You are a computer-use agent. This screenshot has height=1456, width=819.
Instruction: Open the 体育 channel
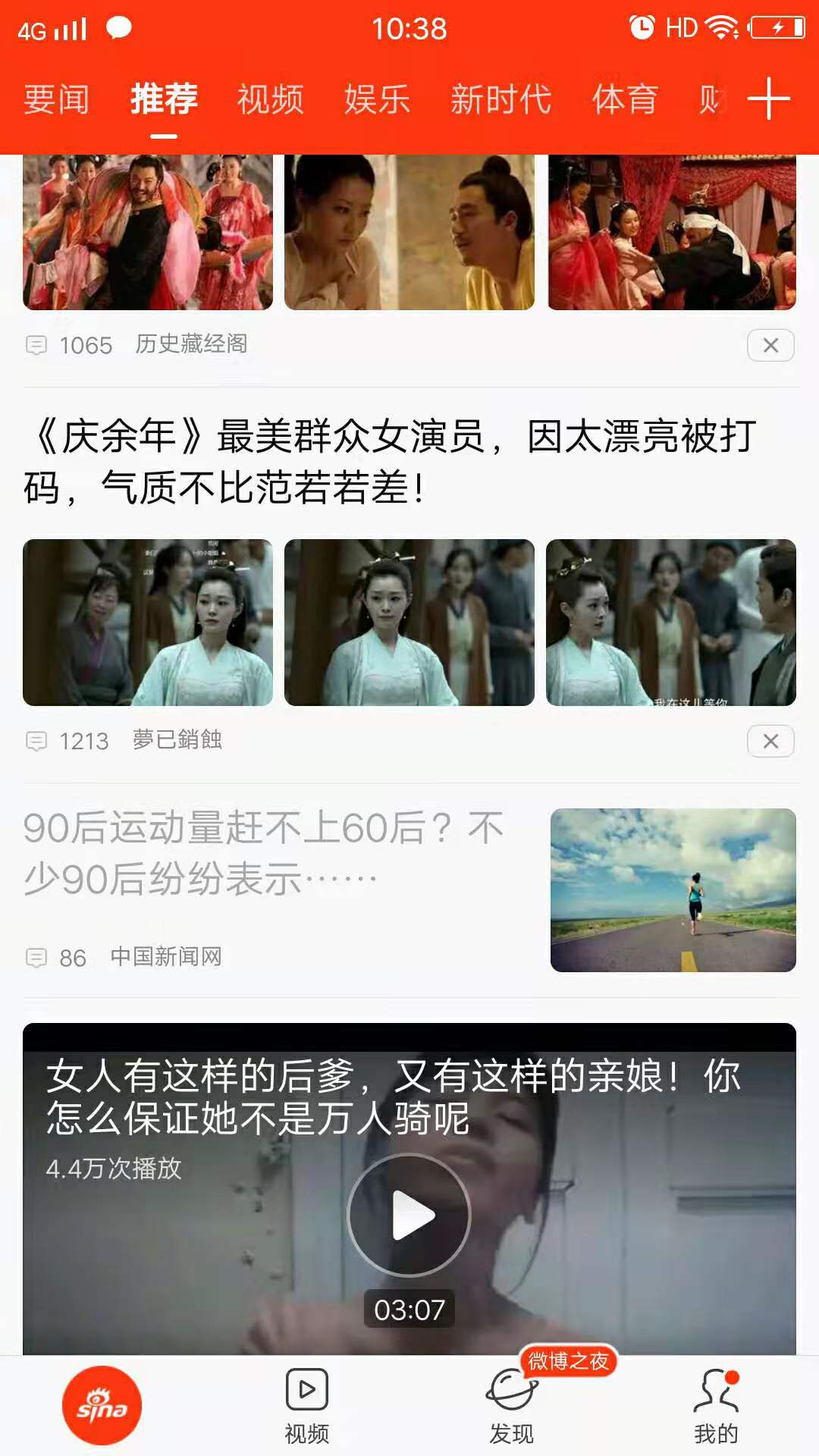pyautogui.click(x=625, y=99)
